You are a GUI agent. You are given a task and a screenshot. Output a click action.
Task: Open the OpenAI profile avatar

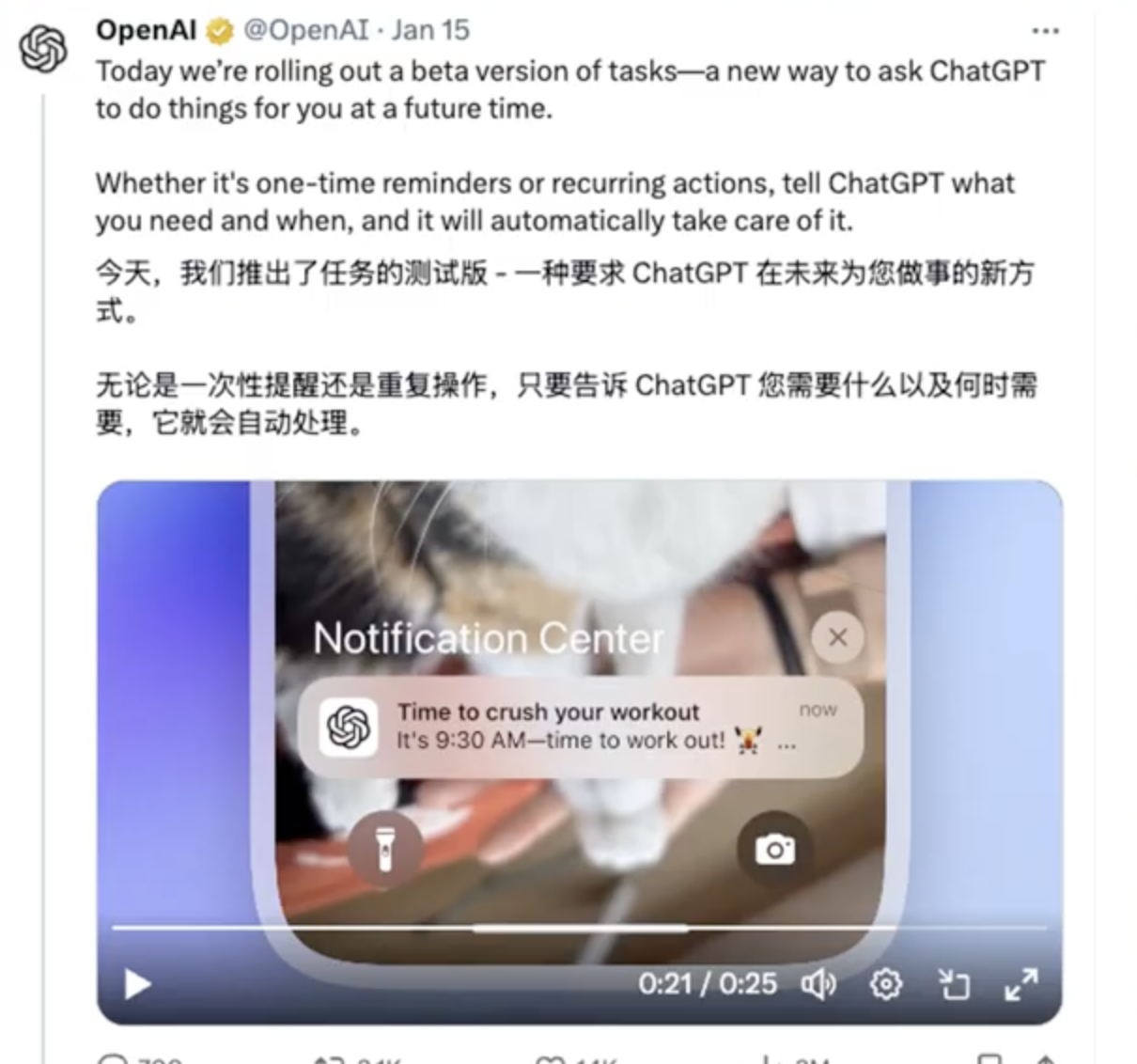tap(43, 48)
